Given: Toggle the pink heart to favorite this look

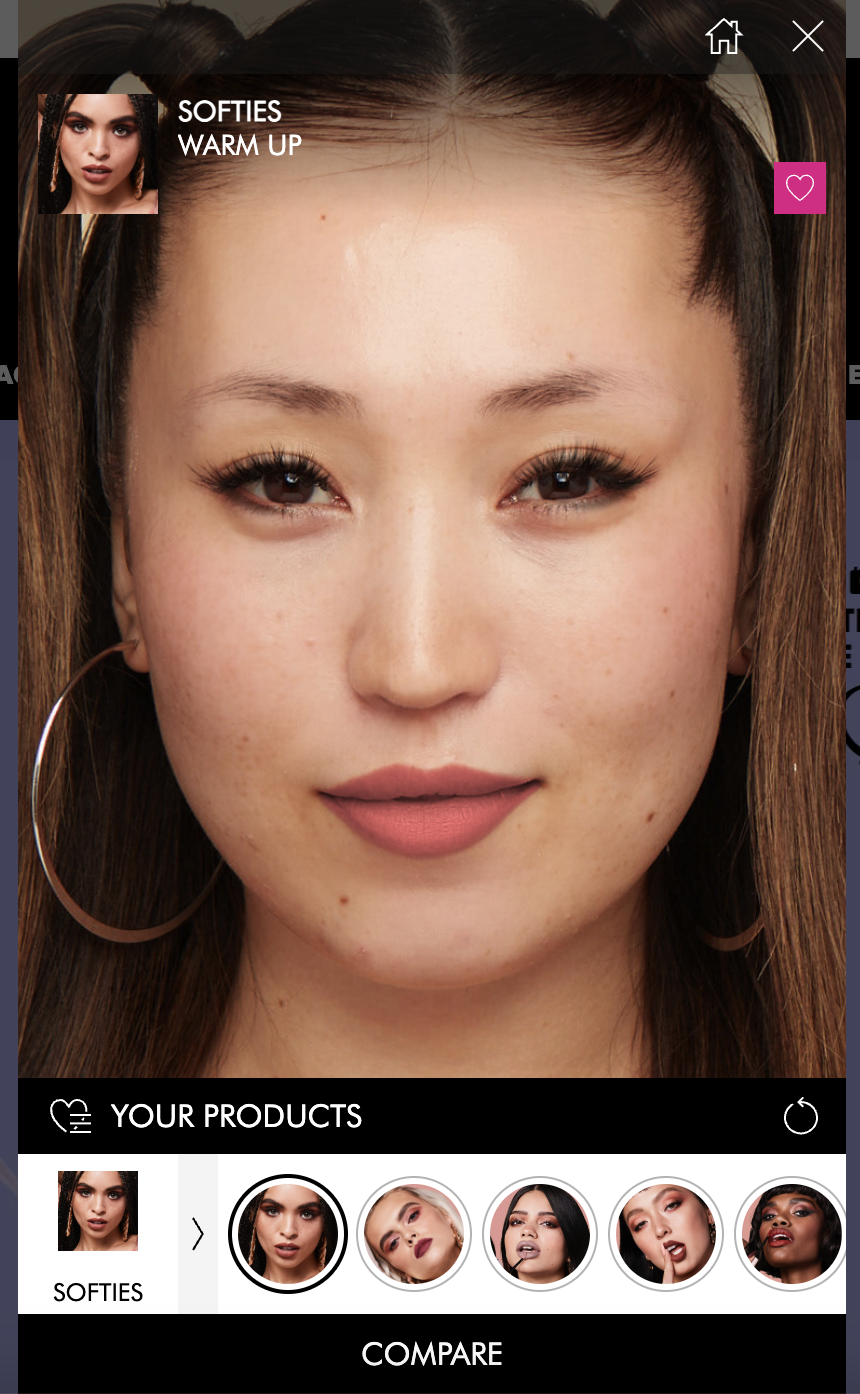Looking at the screenshot, I should pos(799,188).
